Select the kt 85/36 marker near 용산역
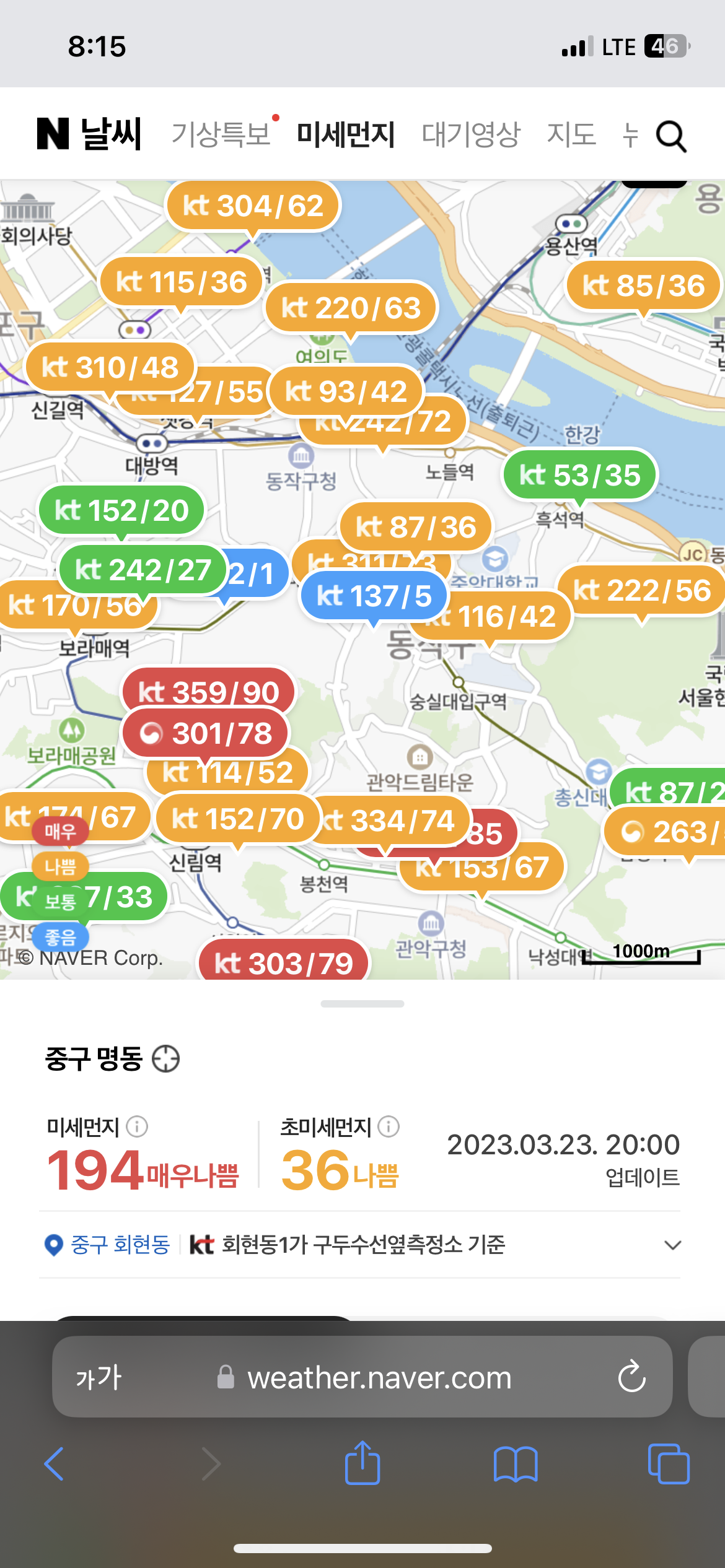 [x=643, y=286]
